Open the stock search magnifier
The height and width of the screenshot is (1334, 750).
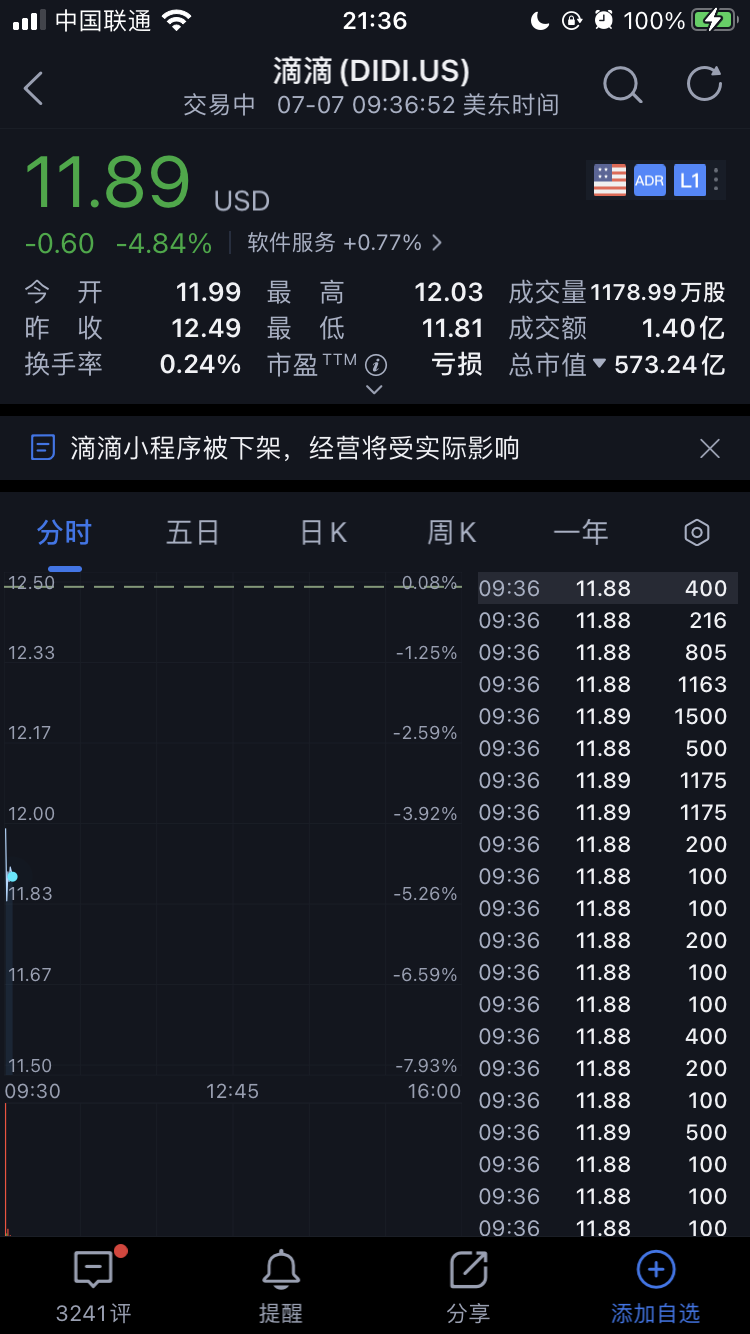tap(622, 86)
